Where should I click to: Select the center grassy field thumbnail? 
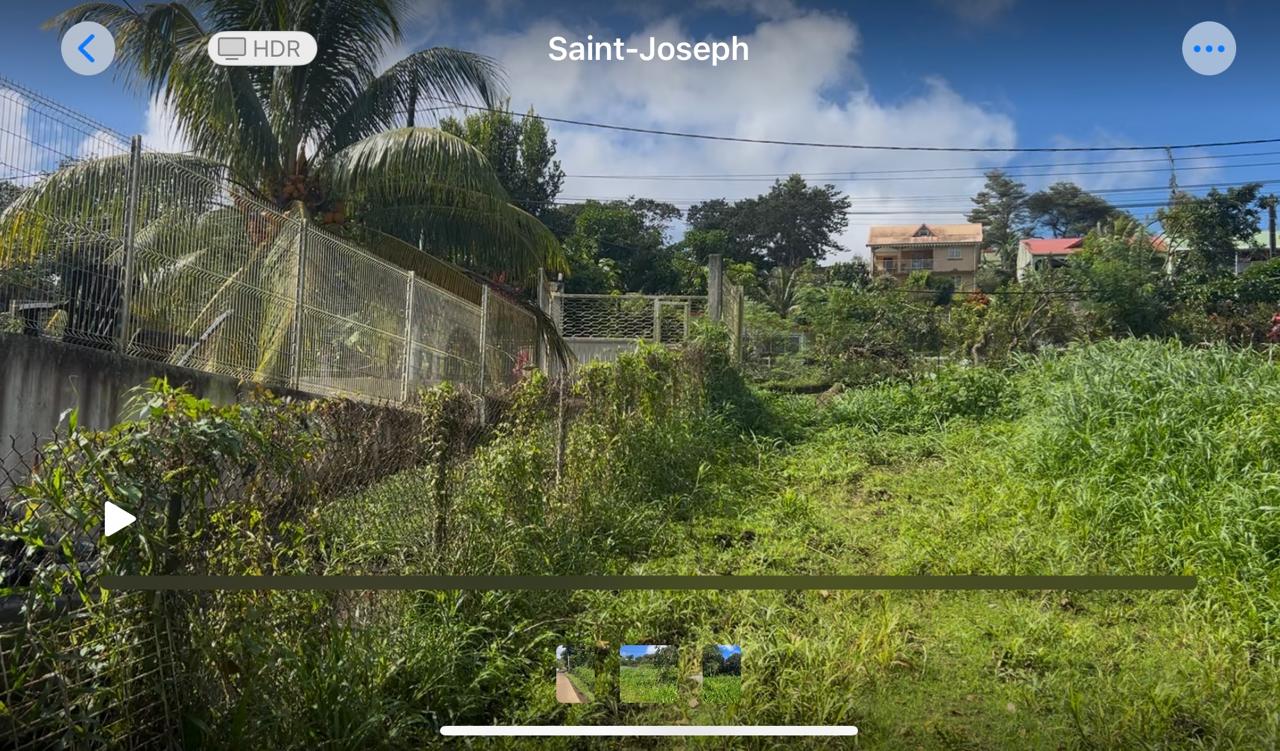[x=647, y=674]
